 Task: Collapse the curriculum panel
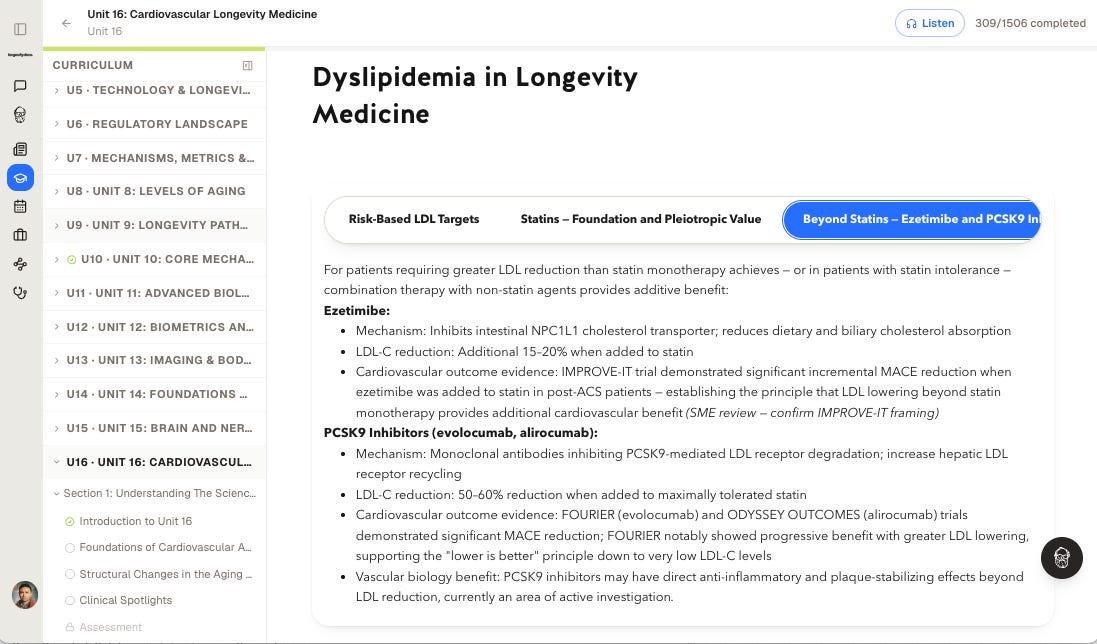coord(247,65)
